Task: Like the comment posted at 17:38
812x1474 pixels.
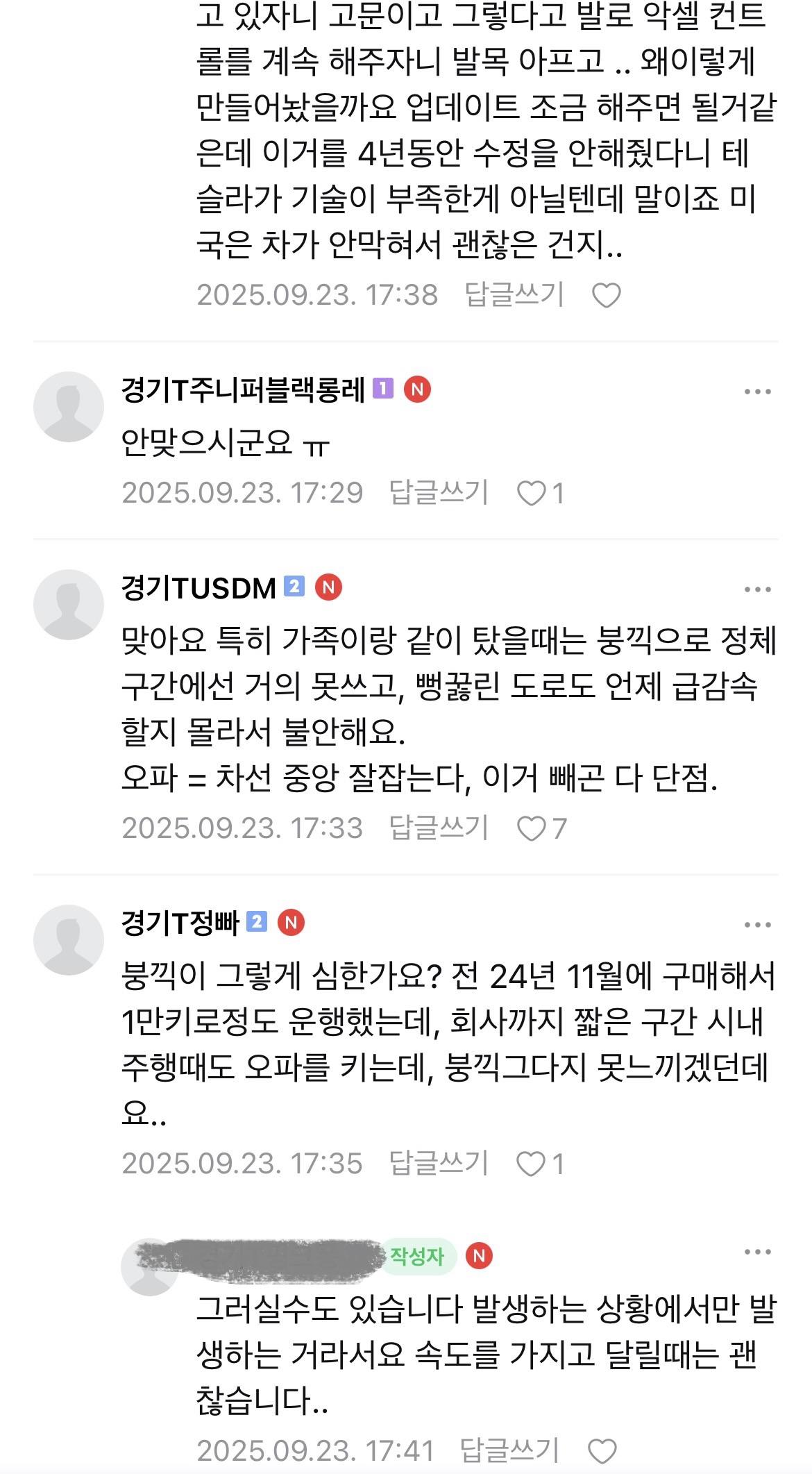Action: click(x=606, y=296)
